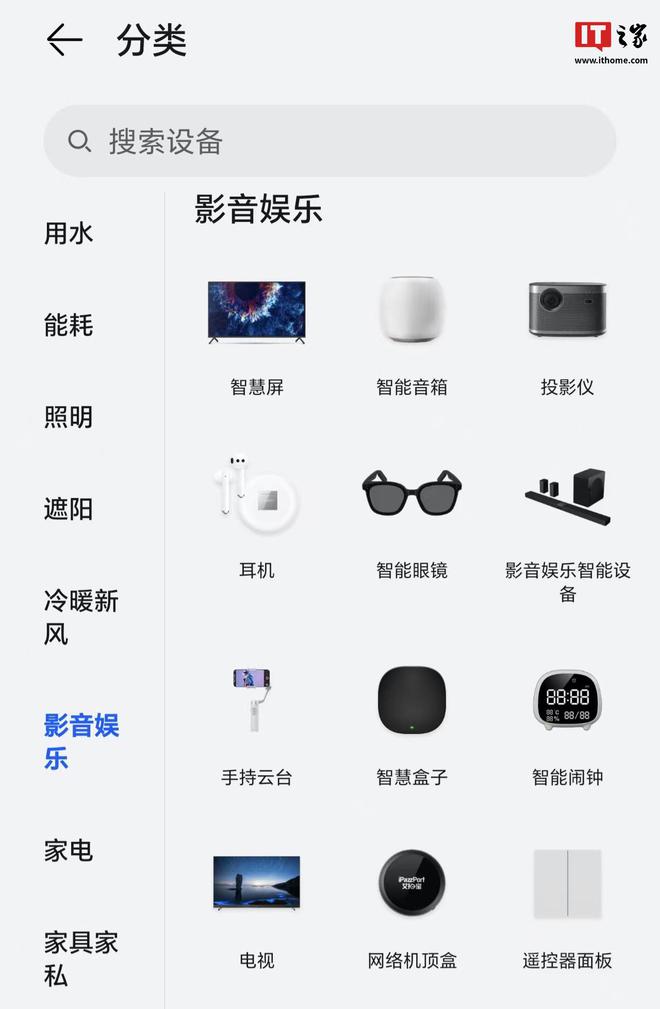Screen dimensions: 660x1009
Task: Switch to the 家具家私 category
Action: click(81, 958)
